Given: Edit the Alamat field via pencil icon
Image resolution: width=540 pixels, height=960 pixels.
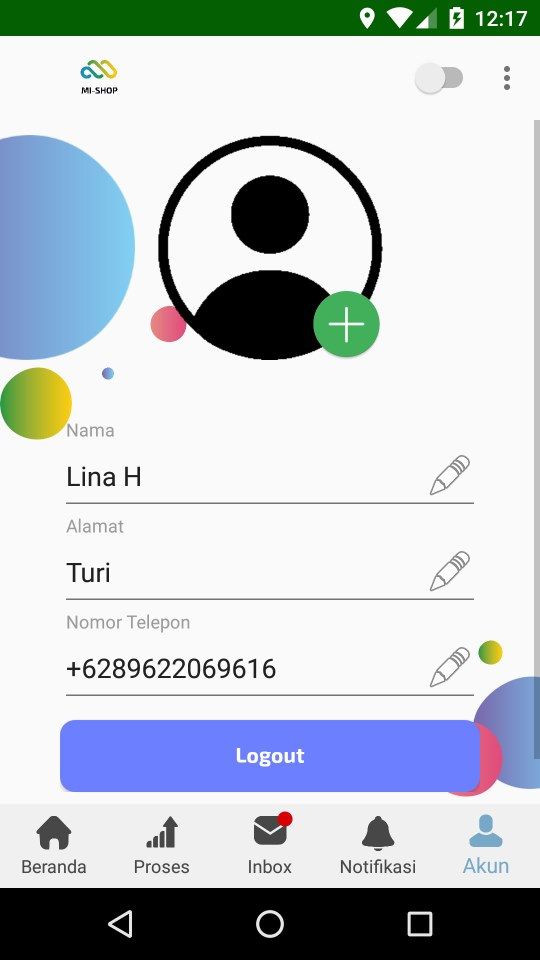Looking at the screenshot, I should coord(450,571).
